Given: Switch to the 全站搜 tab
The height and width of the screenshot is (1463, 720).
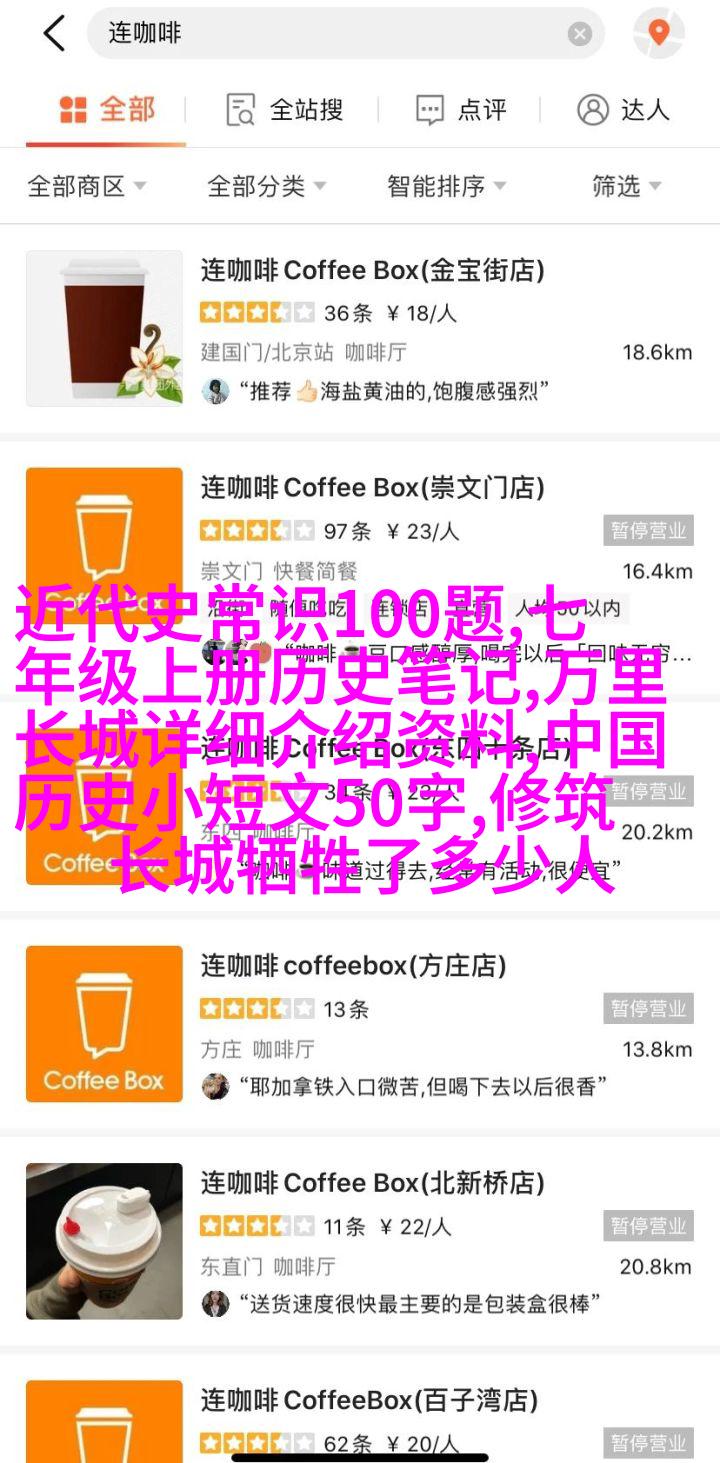Looking at the screenshot, I should click(x=285, y=110).
